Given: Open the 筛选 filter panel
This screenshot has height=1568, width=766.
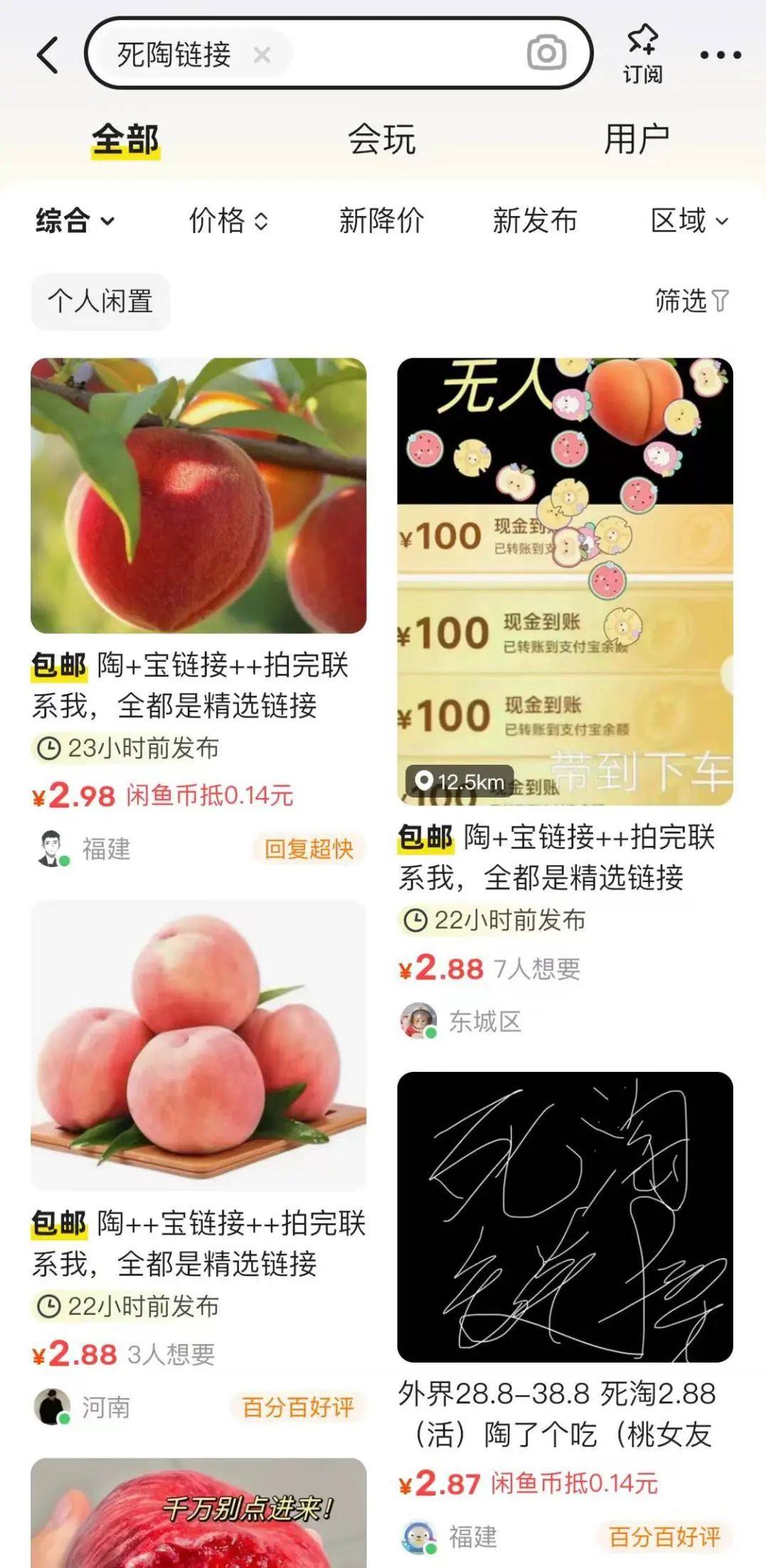Looking at the screenshot, I should 692,301.
